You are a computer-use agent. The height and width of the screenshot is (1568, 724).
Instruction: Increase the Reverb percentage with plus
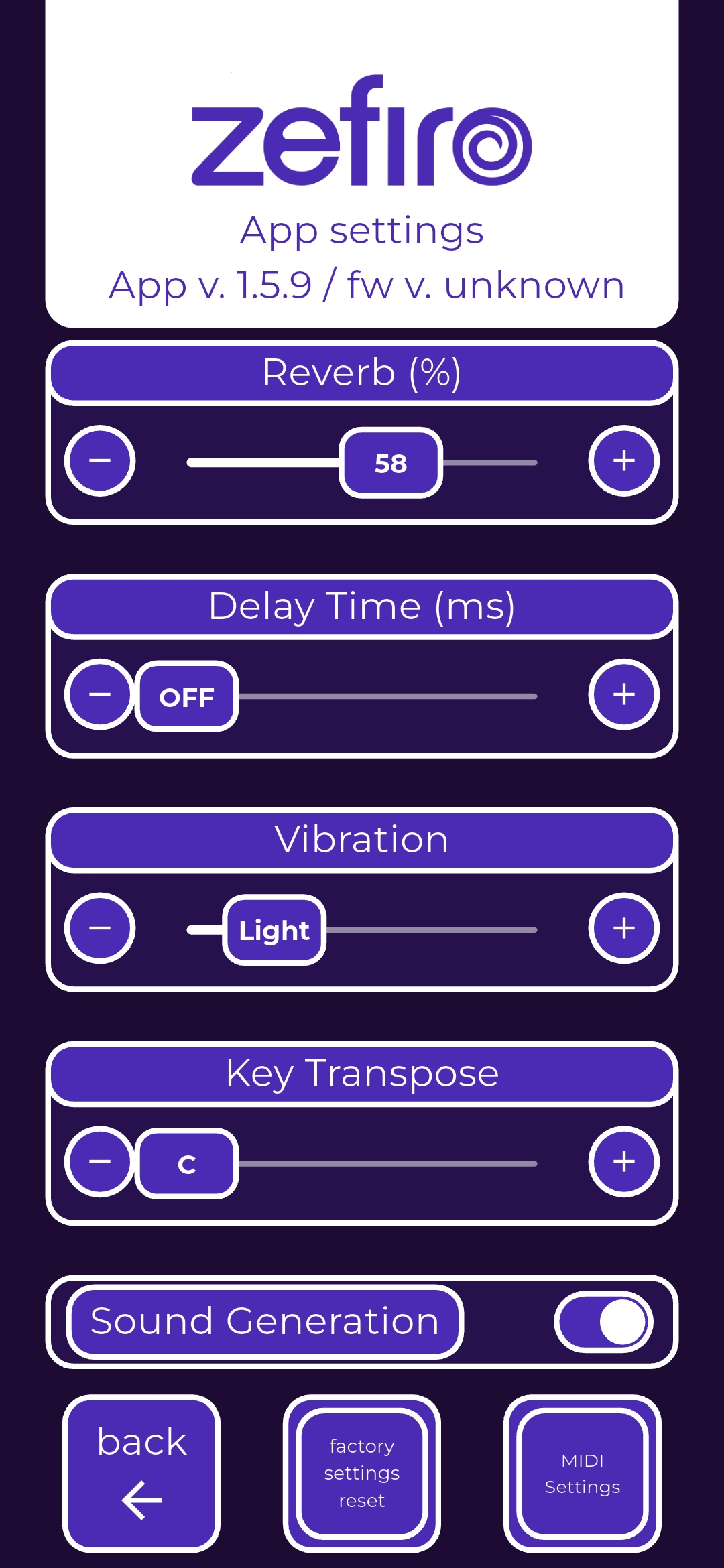624,461
